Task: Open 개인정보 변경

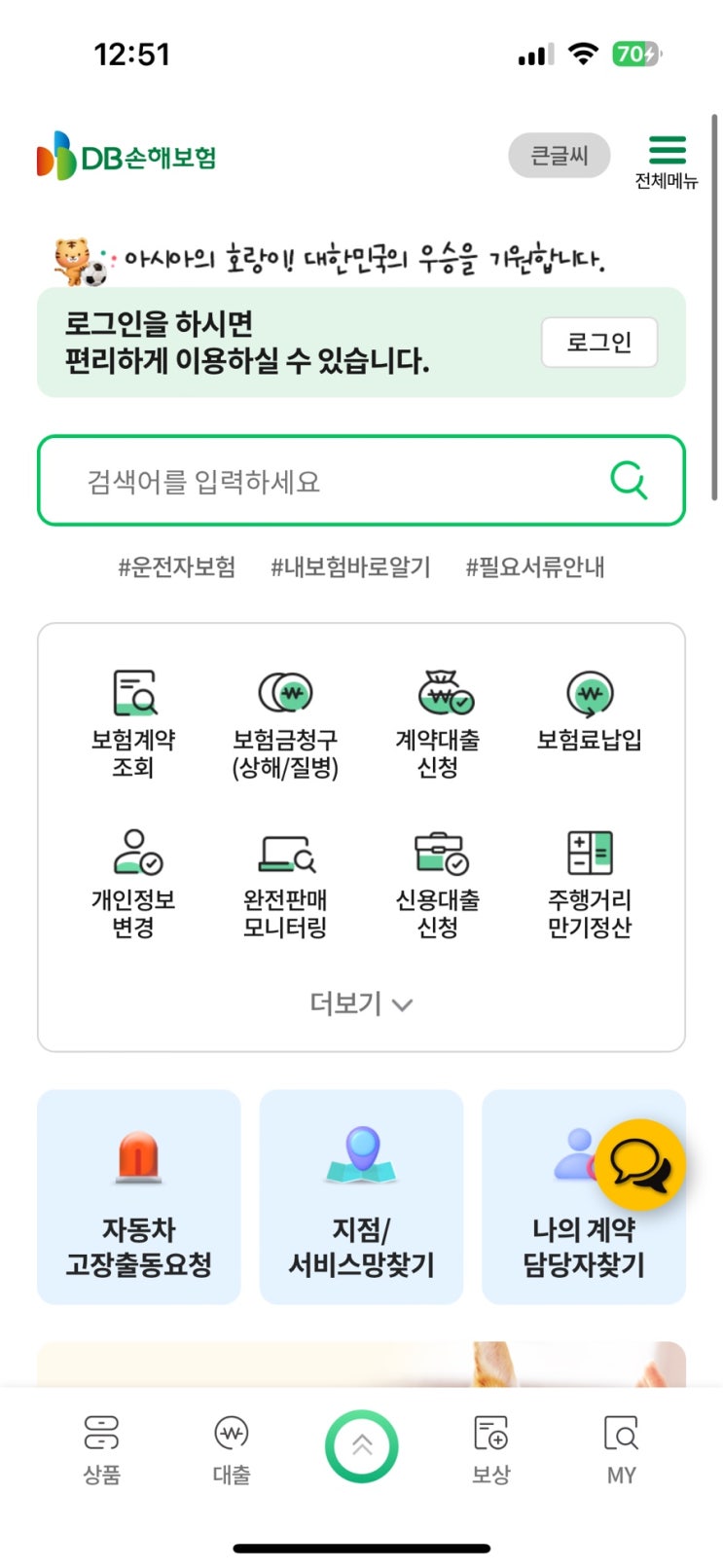Action: (133, 883)
